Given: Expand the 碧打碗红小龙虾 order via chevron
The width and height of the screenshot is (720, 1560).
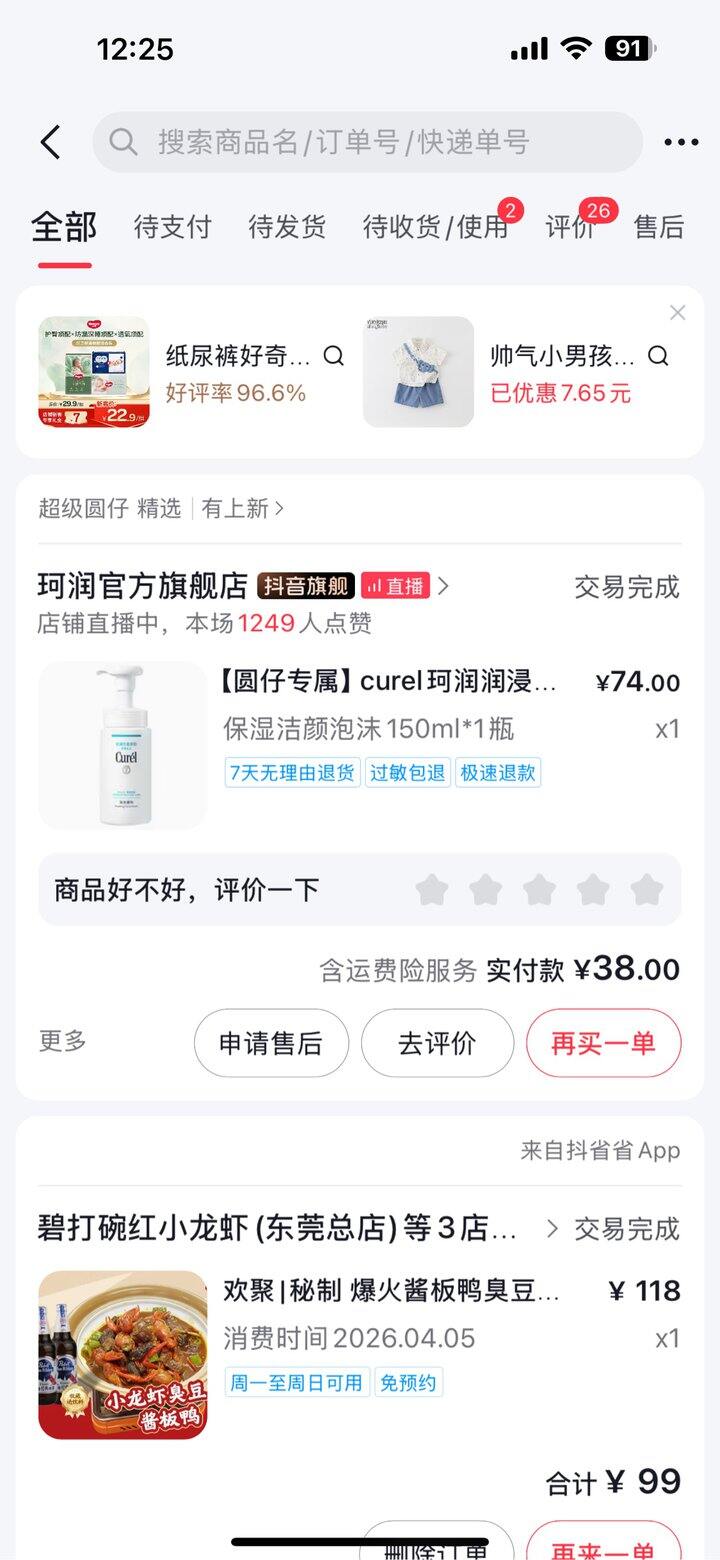Looking at the screenshot, I should 551,1230.
